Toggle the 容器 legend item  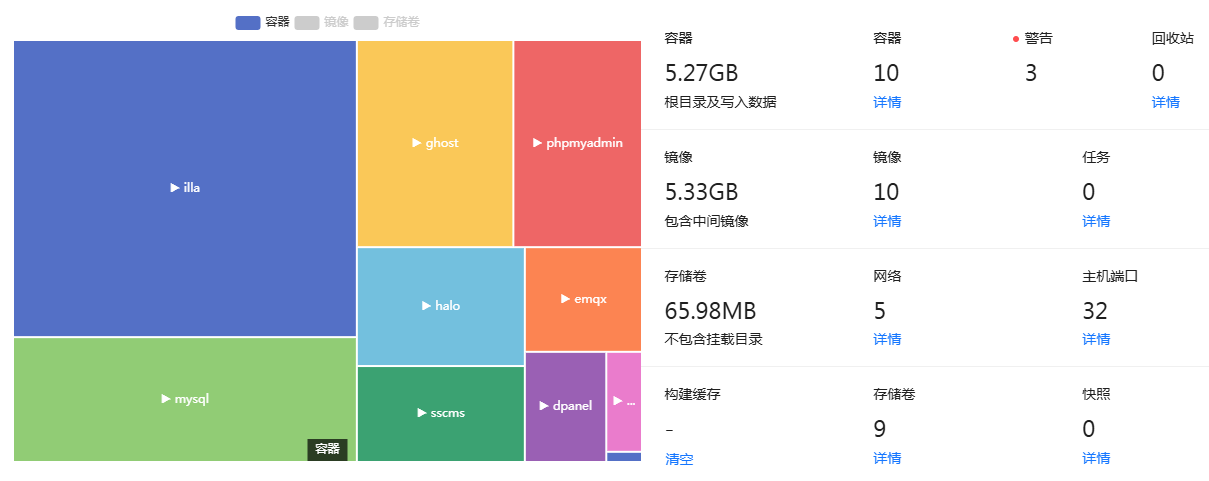pyautogui.click(x=263, y=21)
